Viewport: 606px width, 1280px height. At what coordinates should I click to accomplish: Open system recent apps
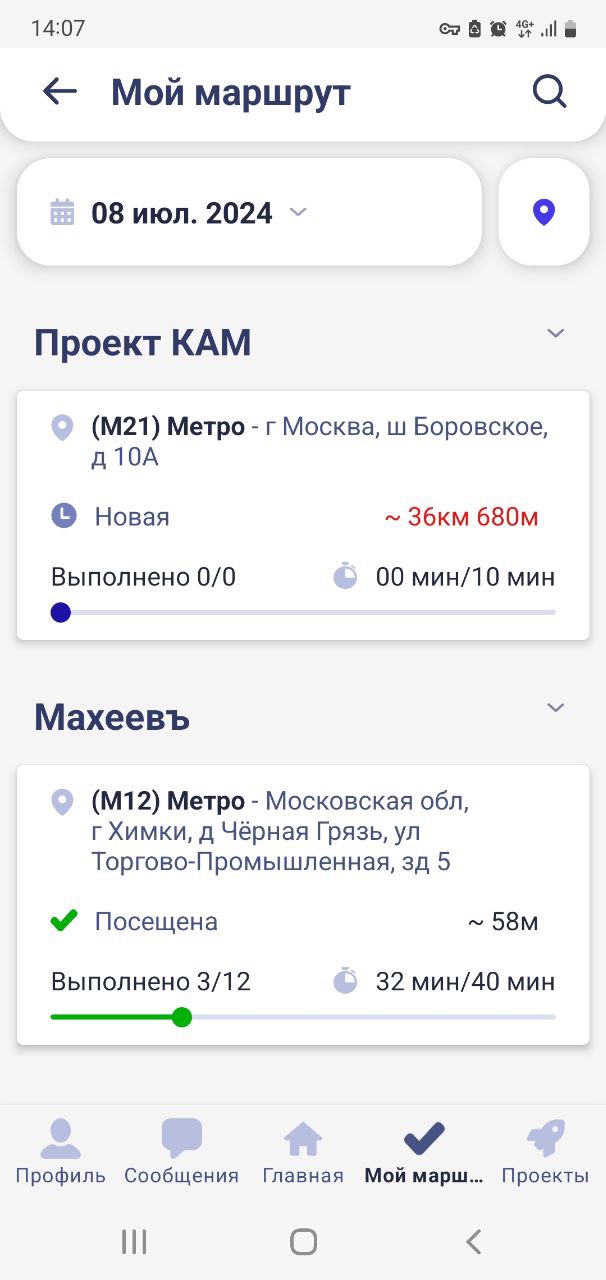(134, 1242)
